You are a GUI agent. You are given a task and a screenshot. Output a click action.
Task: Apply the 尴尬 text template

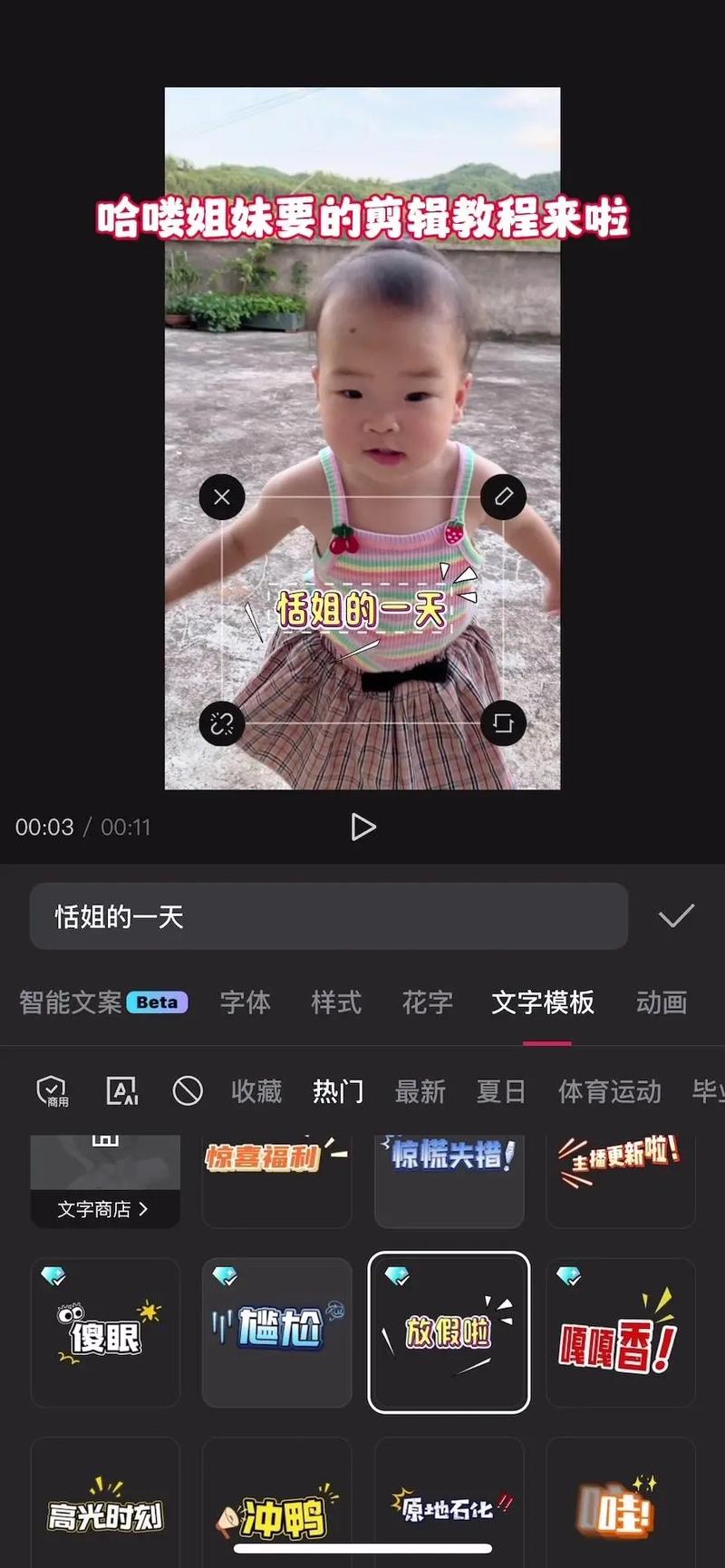click(x=276, y=1332)
